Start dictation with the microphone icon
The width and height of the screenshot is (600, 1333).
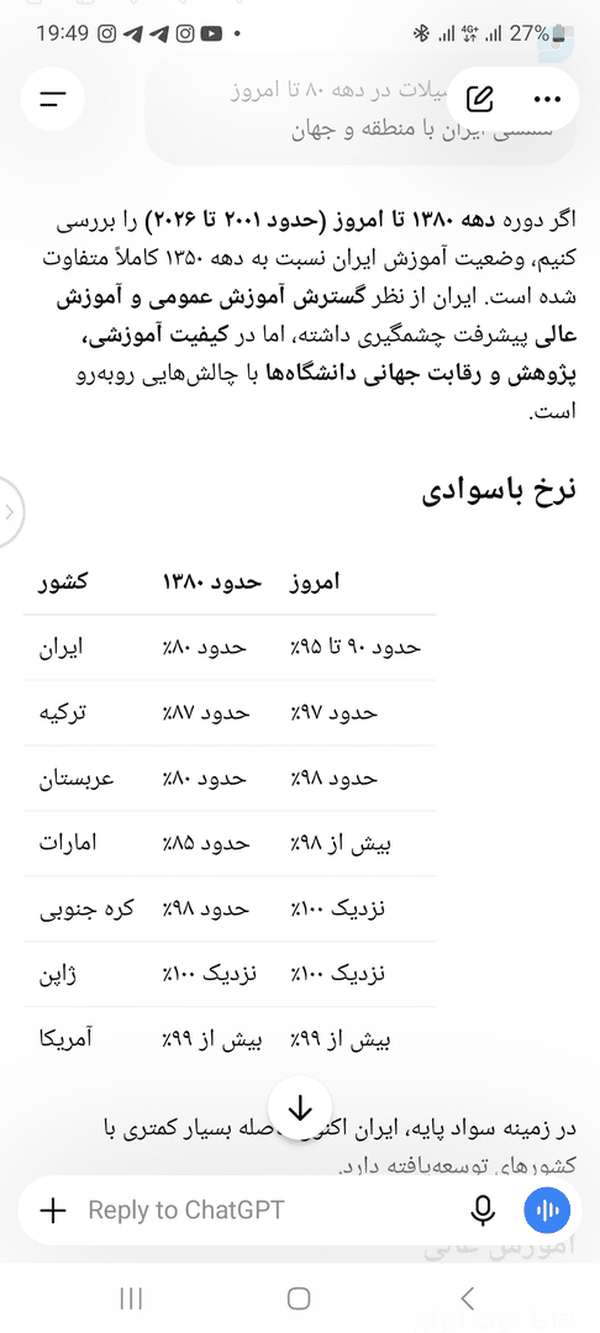click(x=483, y=1210)
